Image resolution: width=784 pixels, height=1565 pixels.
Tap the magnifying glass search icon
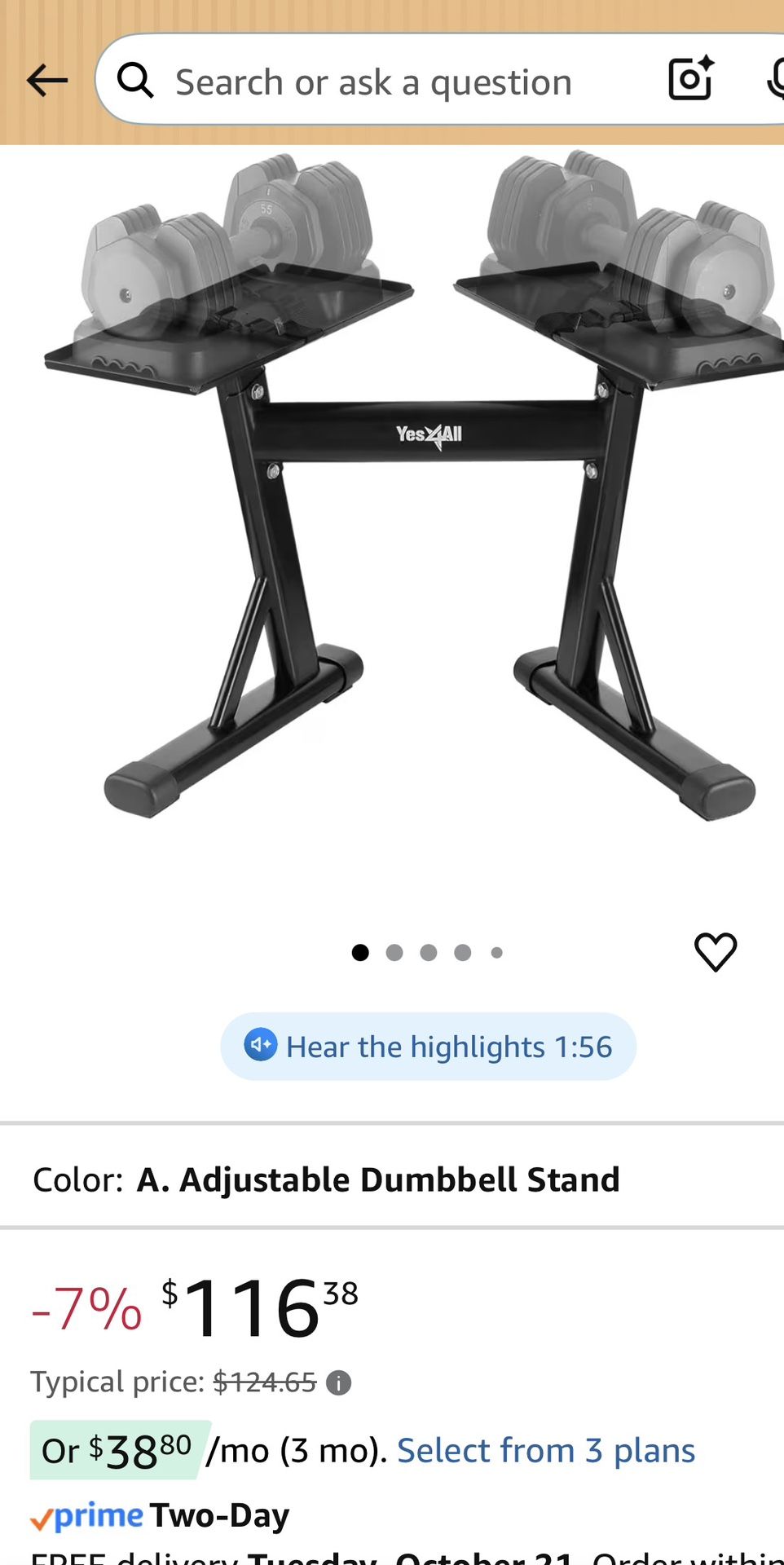(136, 81)
